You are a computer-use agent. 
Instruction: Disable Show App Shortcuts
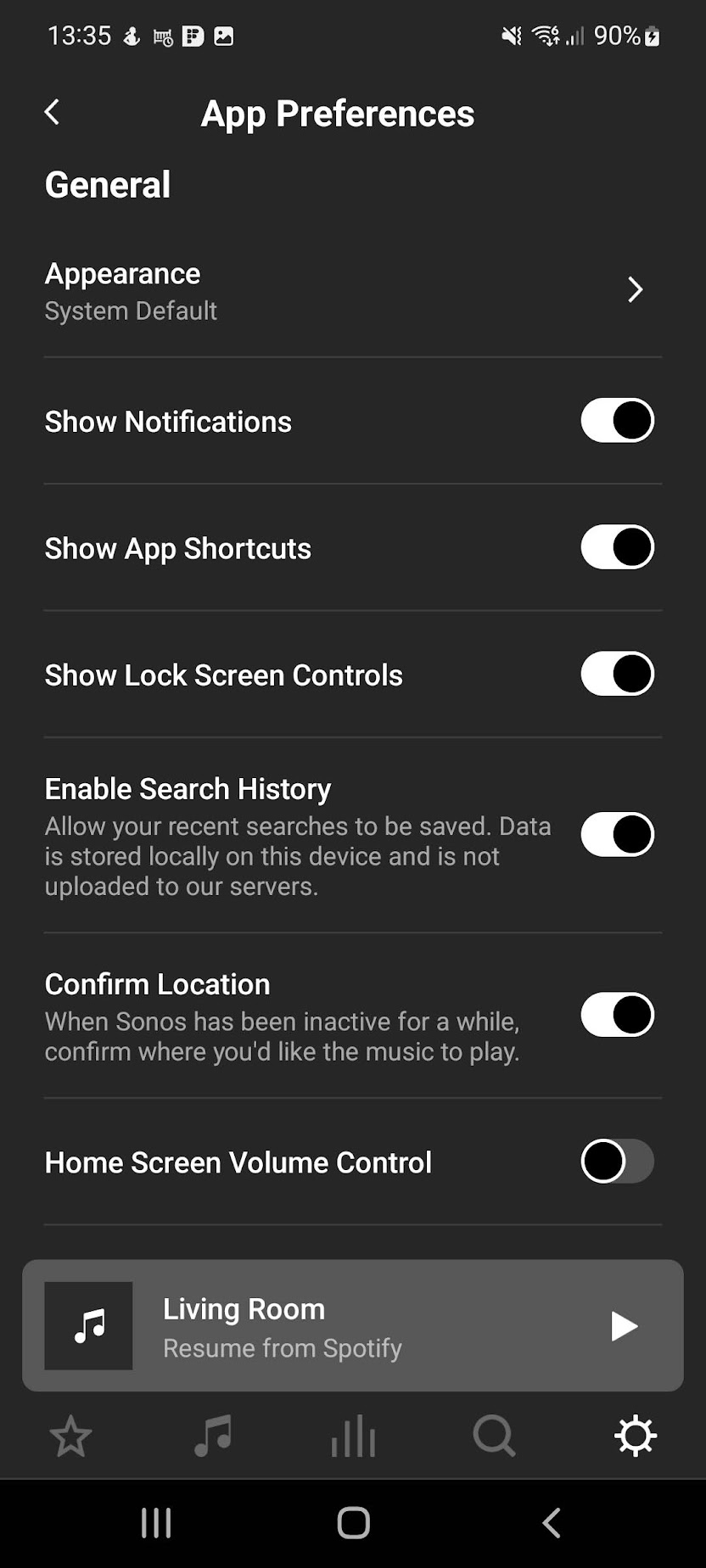[x=617, y=547]
